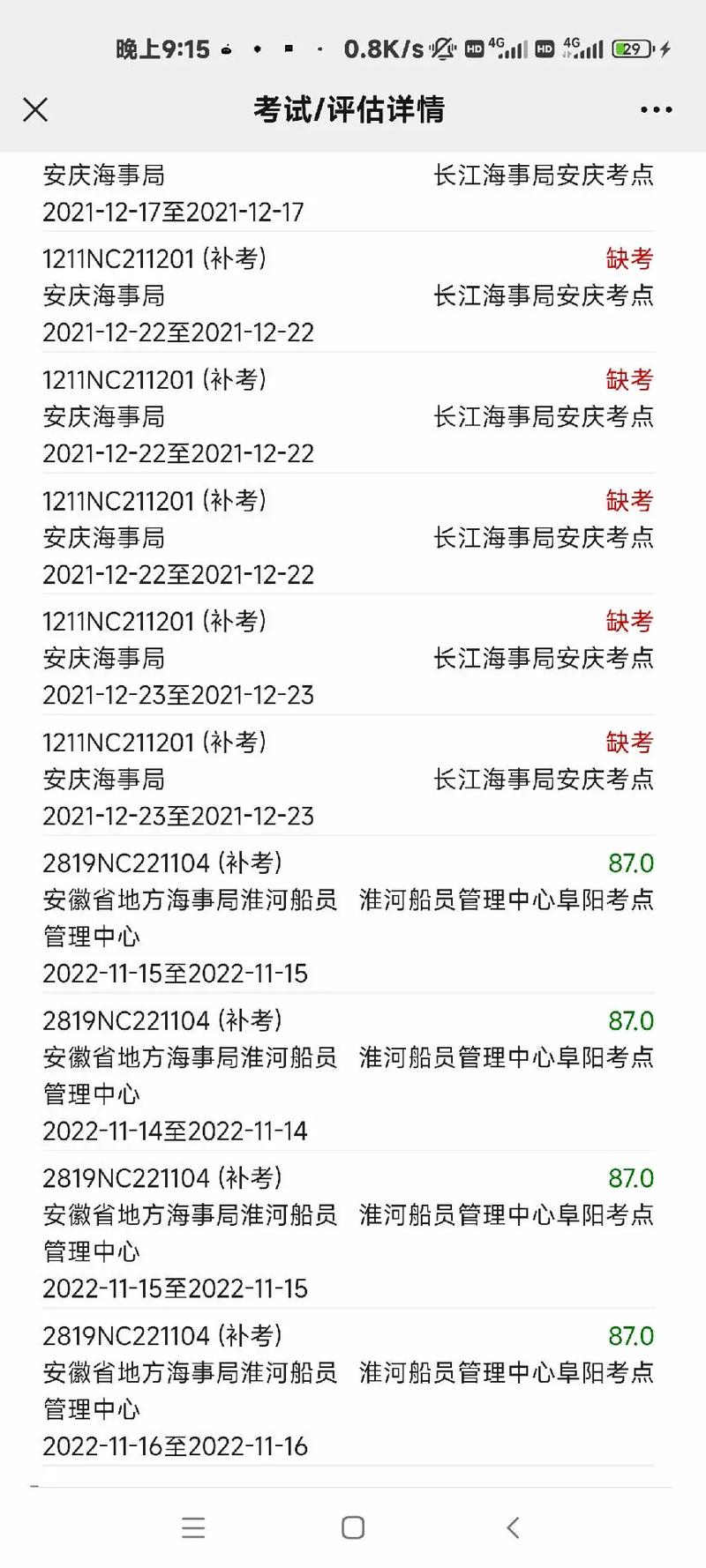
Task: Tap the 87.0 score for exam 2819NC221104
Action: click(x=631, y=862)
